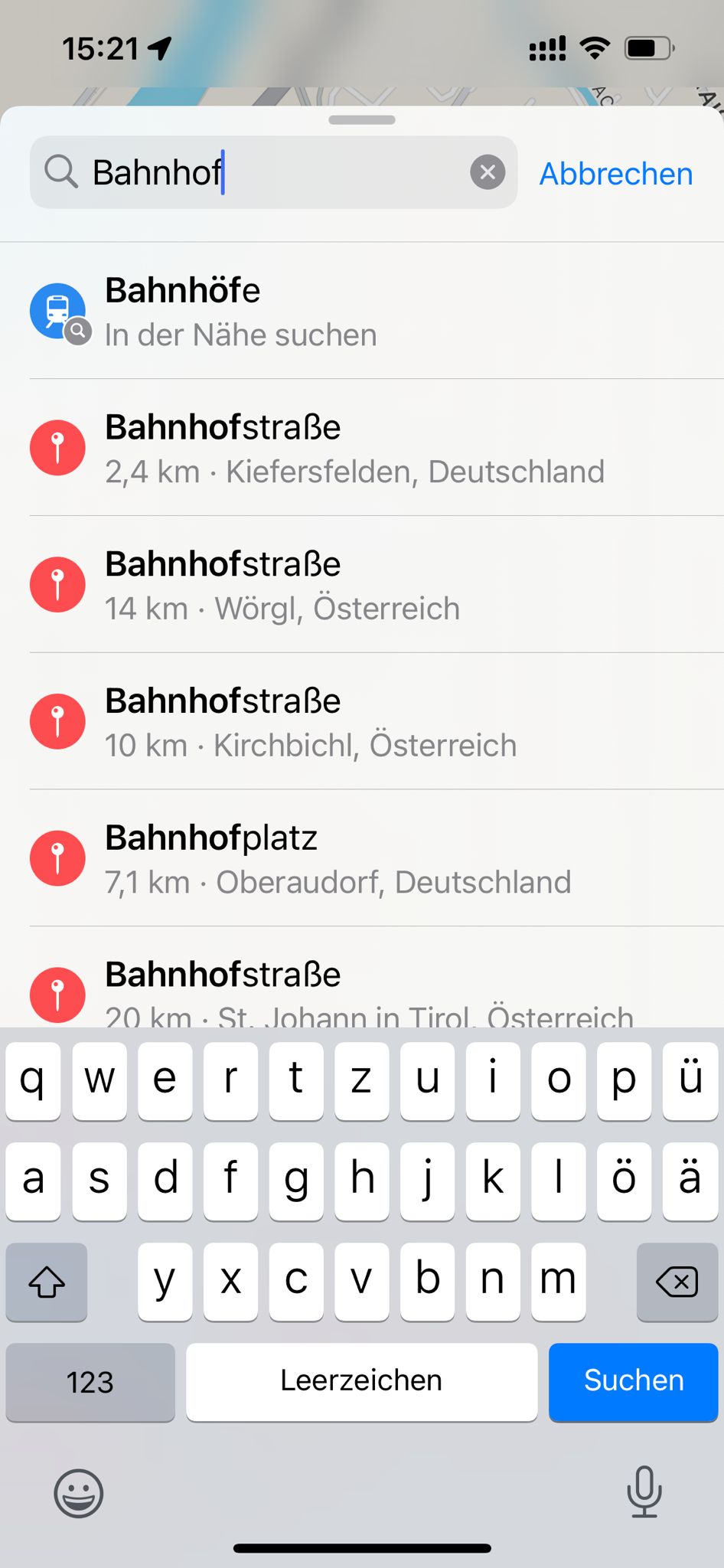Select Bahnhofstraße in Wörgl
This screenshot has height=1568, width=724.
(x=361, y=586)
